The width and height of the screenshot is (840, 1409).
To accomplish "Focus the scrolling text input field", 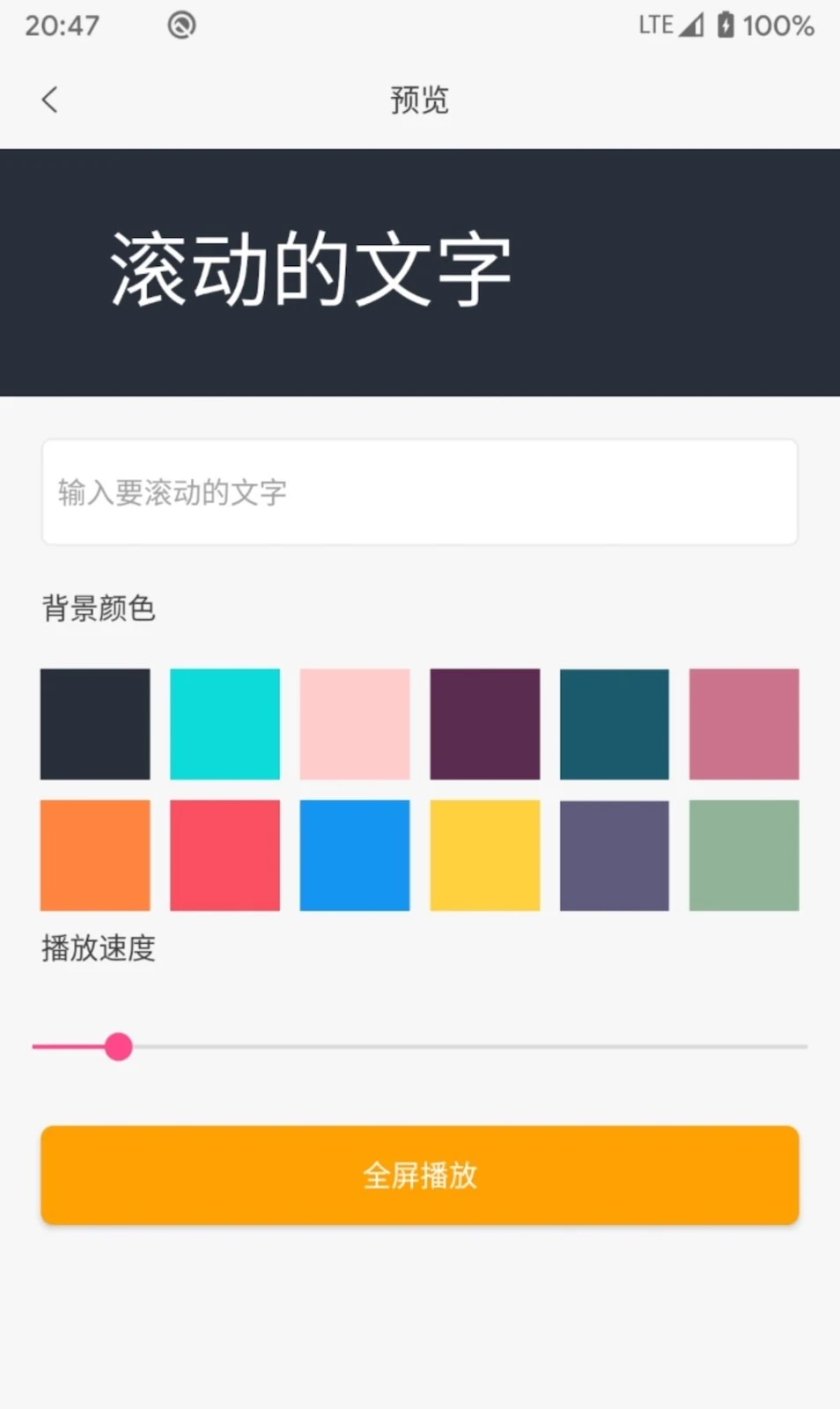I will (x=419, y=492).
